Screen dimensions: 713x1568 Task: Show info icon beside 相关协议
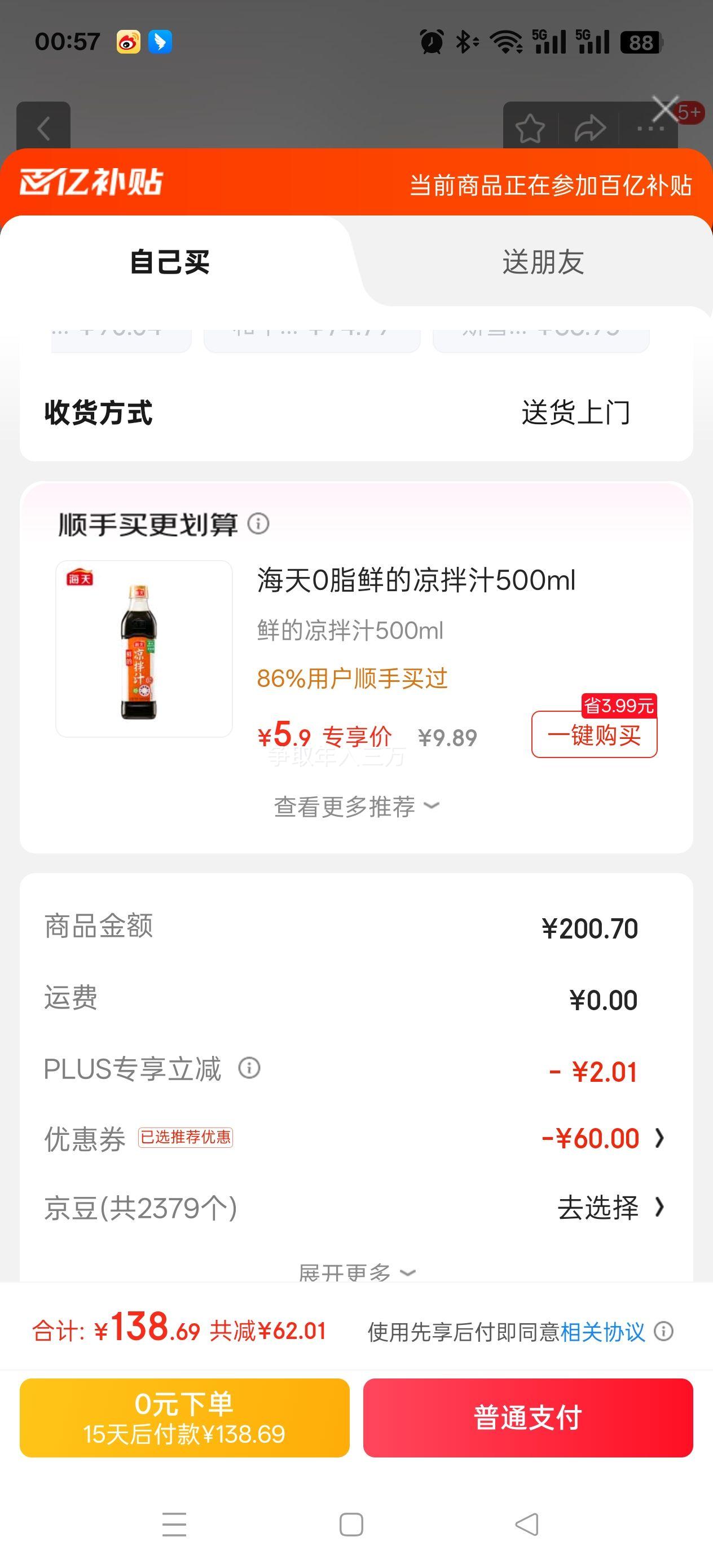[663, 1331]
